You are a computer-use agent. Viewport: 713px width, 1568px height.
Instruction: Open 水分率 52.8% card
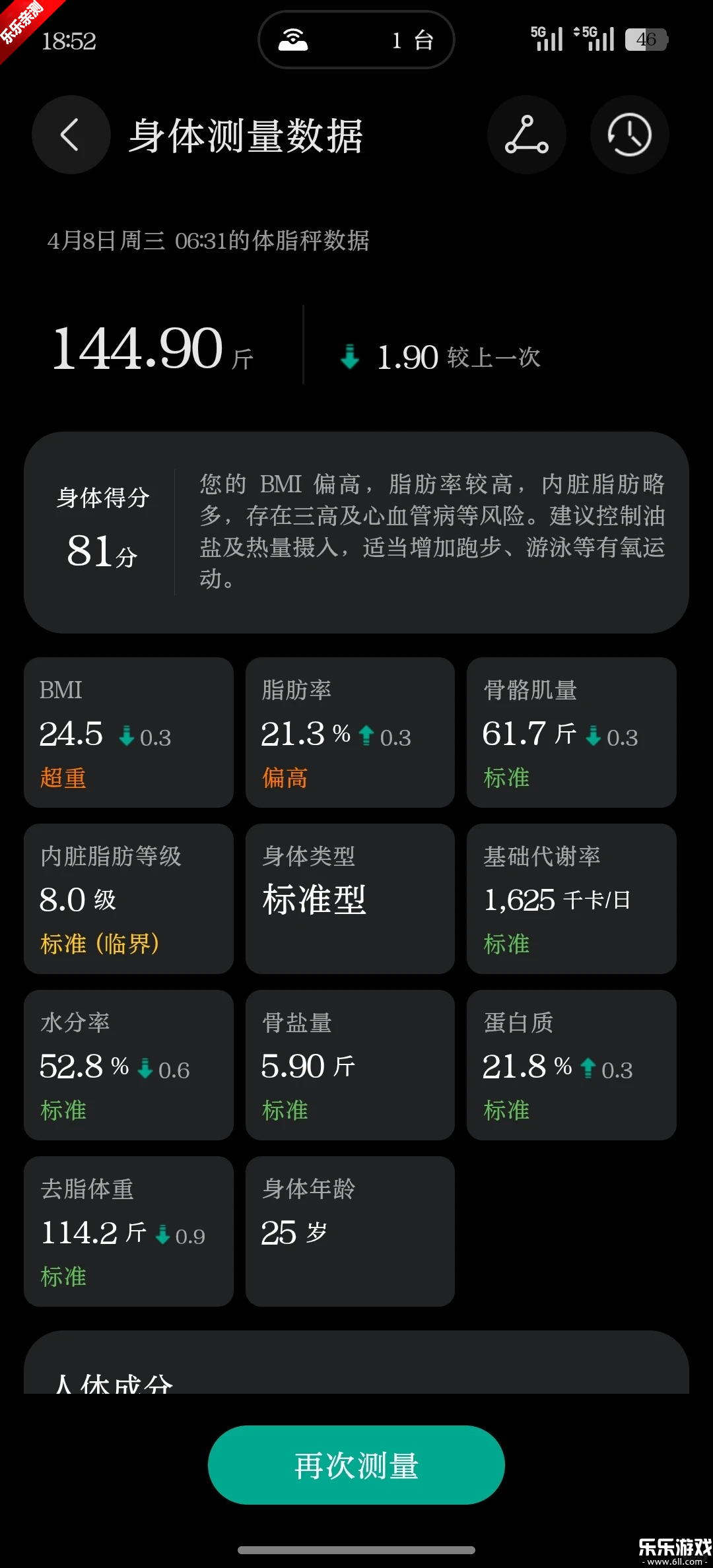point(129,1065)
